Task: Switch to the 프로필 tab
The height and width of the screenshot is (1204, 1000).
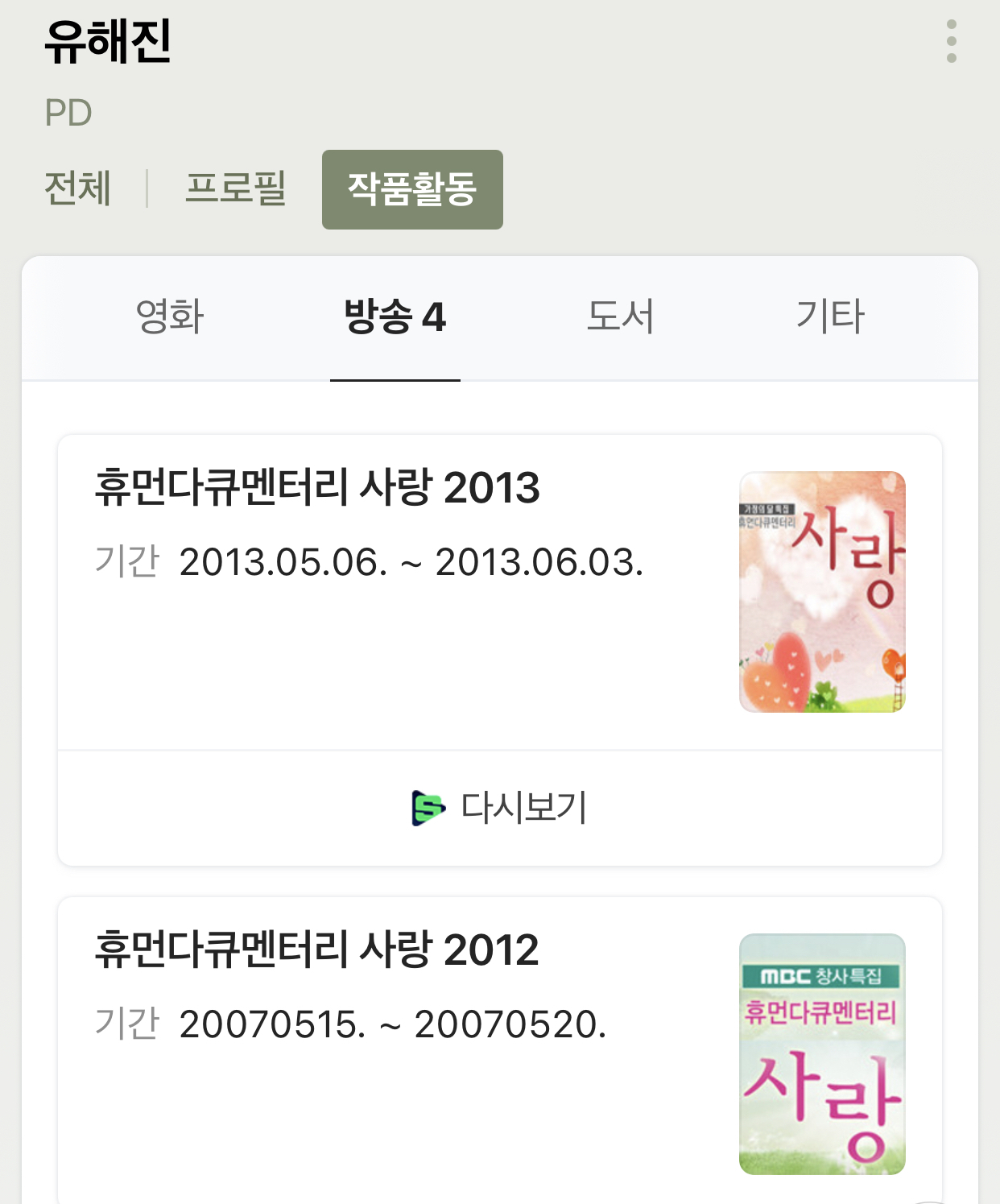Action: [x=235, y=189]
